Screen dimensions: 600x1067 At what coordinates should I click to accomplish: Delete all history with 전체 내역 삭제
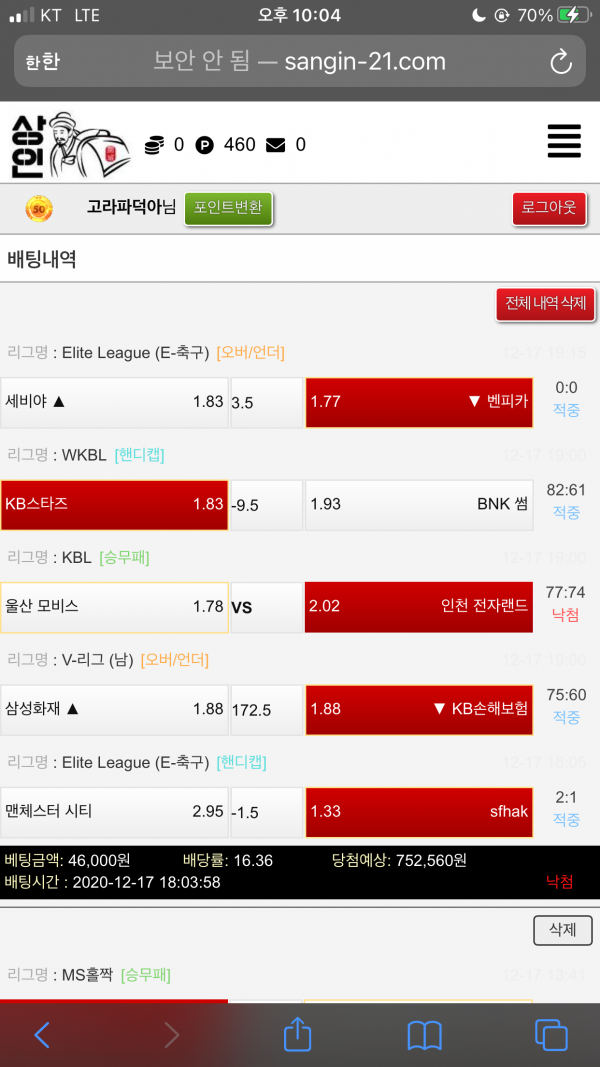pos(545,304)
